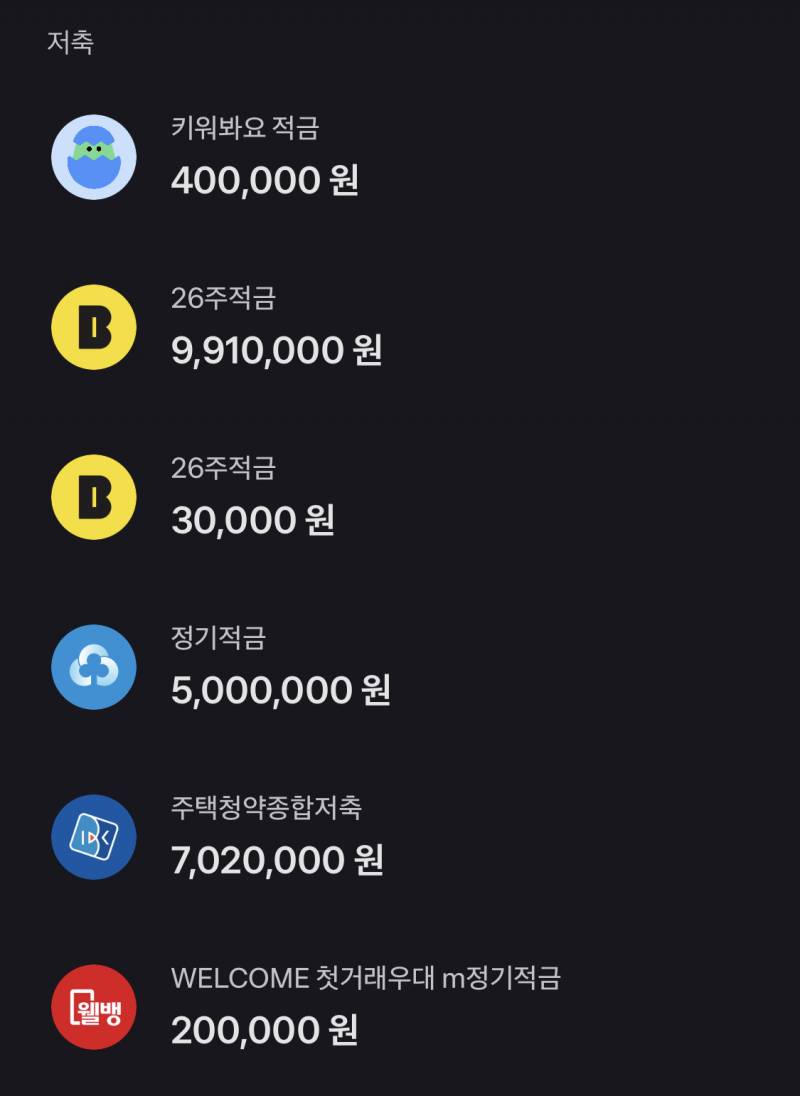Viewport: 800px width, 1096px height.
Task: Select the 키워봐요 적금 hatching egg icon
Action: (x=94, y=155)
